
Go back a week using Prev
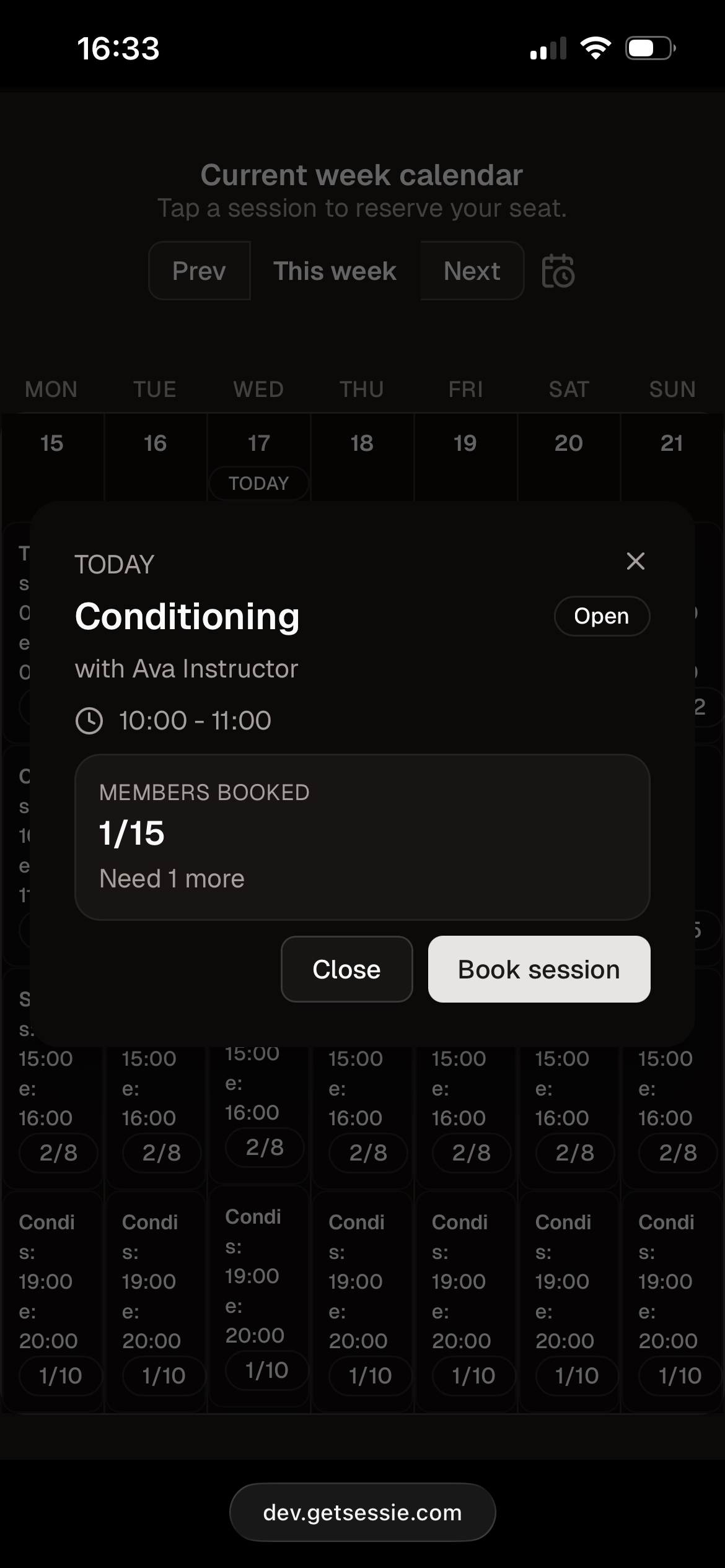tap(199, 271)
